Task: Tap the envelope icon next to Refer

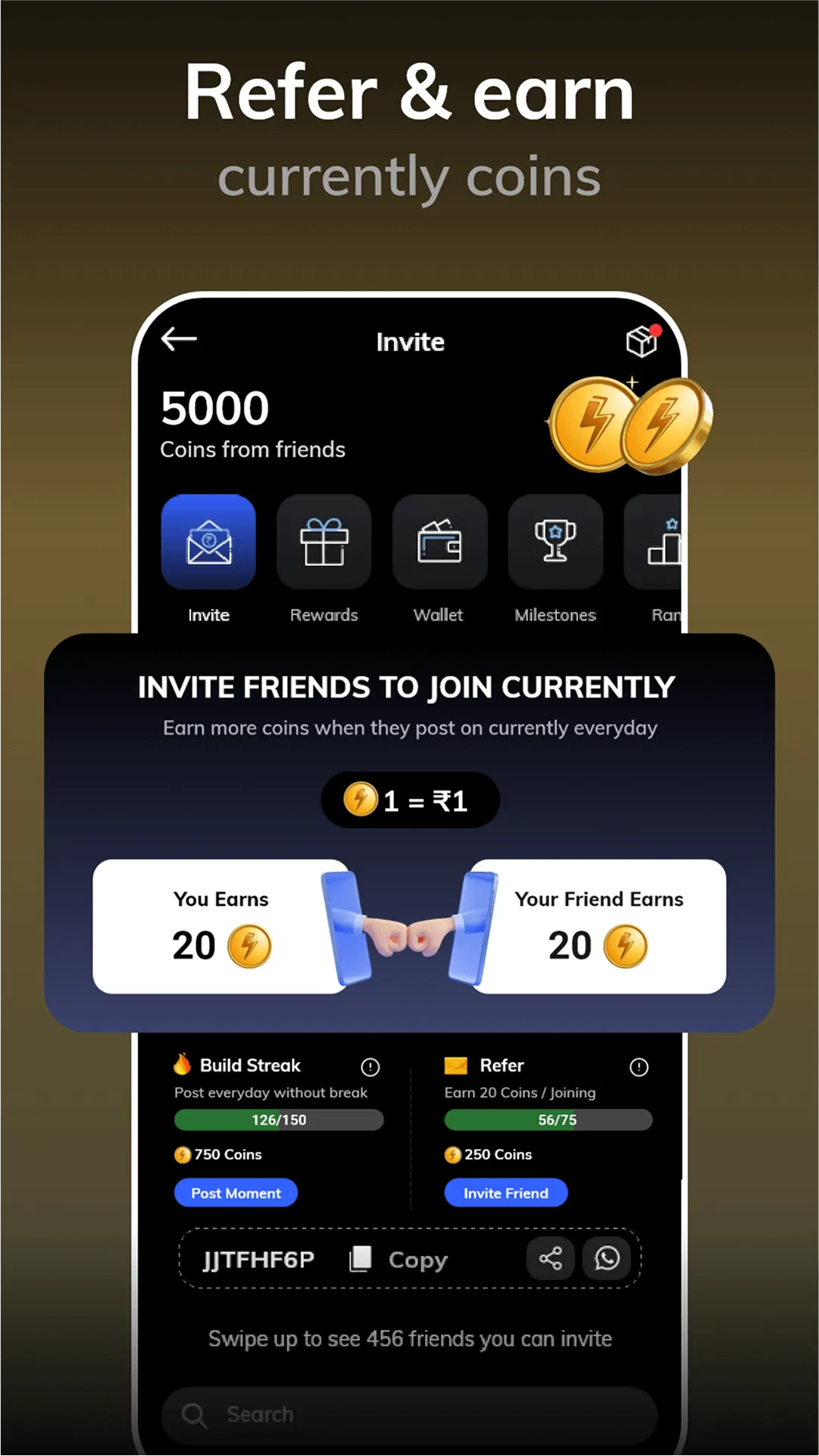Action: [x=456, y=1064]
